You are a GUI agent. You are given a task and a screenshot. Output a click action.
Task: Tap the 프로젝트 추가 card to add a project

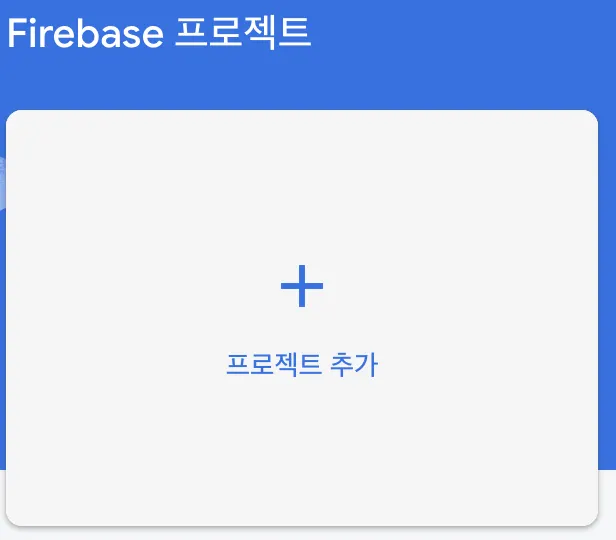302,318
